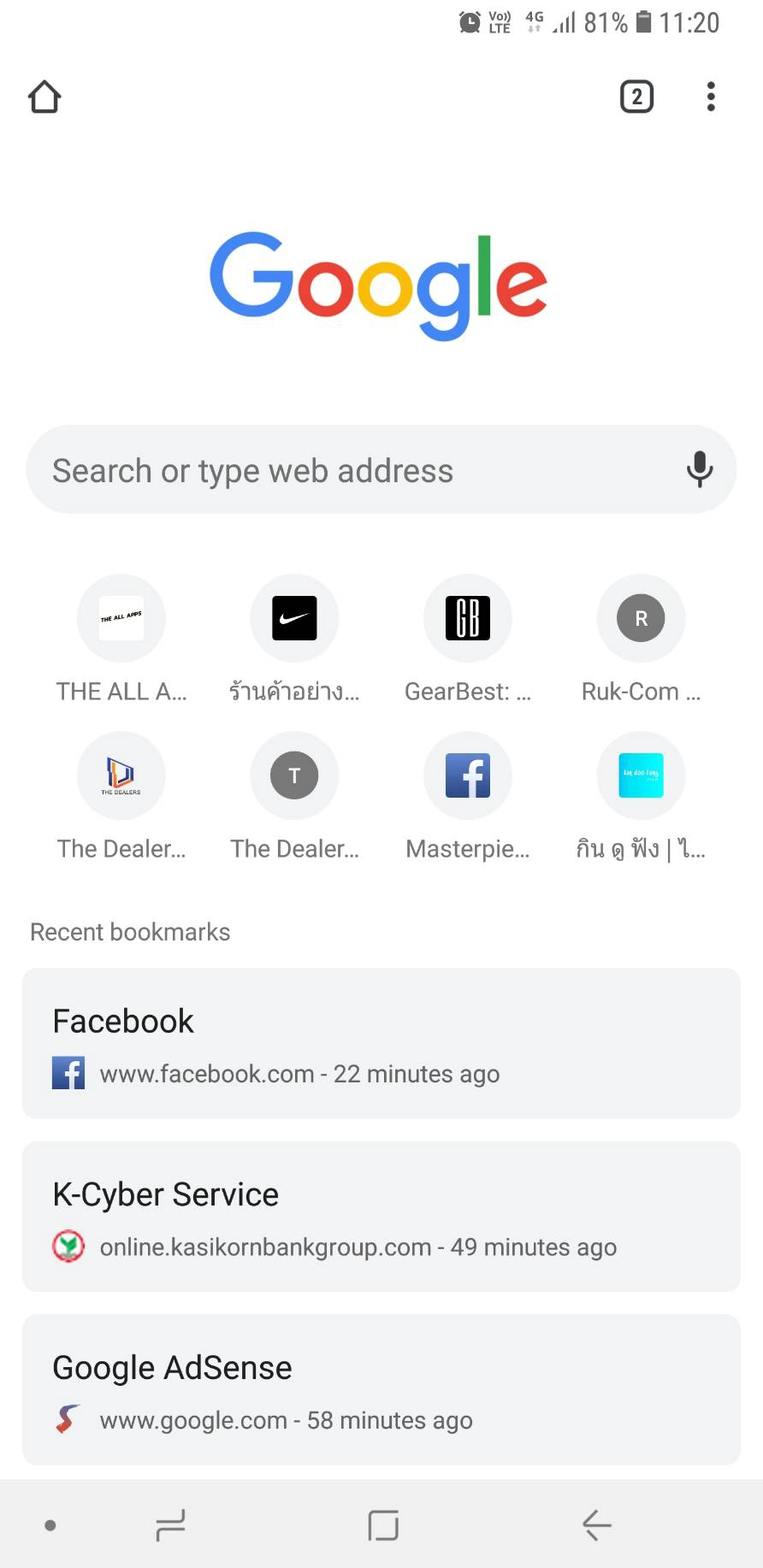Open the tab switcher showing 2 tabs
Screen dimensions: 763x1568
(x=636, y=97)
